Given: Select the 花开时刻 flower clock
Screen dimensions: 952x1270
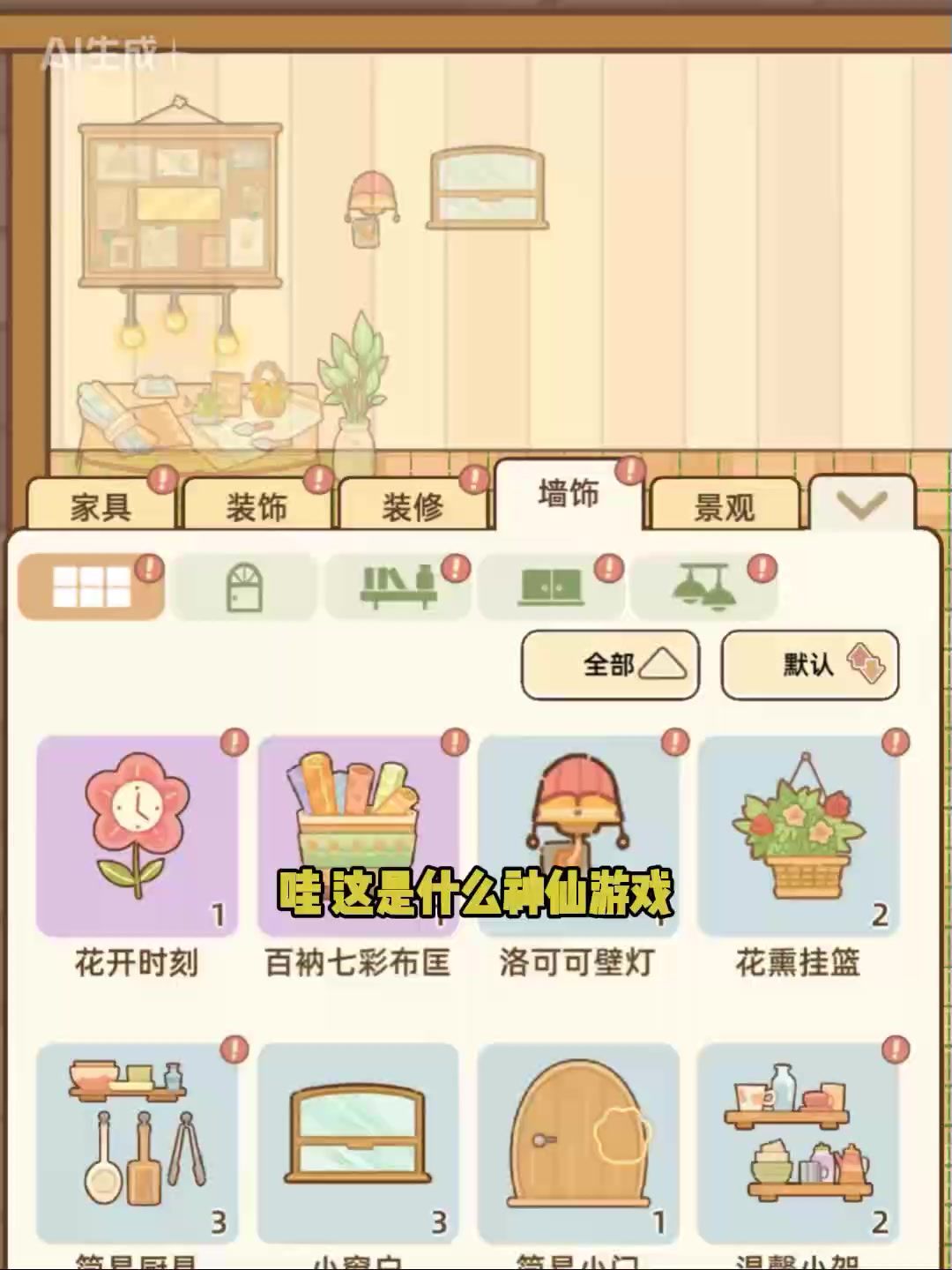Looking at the screenshot, I should (x=137, y=836).
